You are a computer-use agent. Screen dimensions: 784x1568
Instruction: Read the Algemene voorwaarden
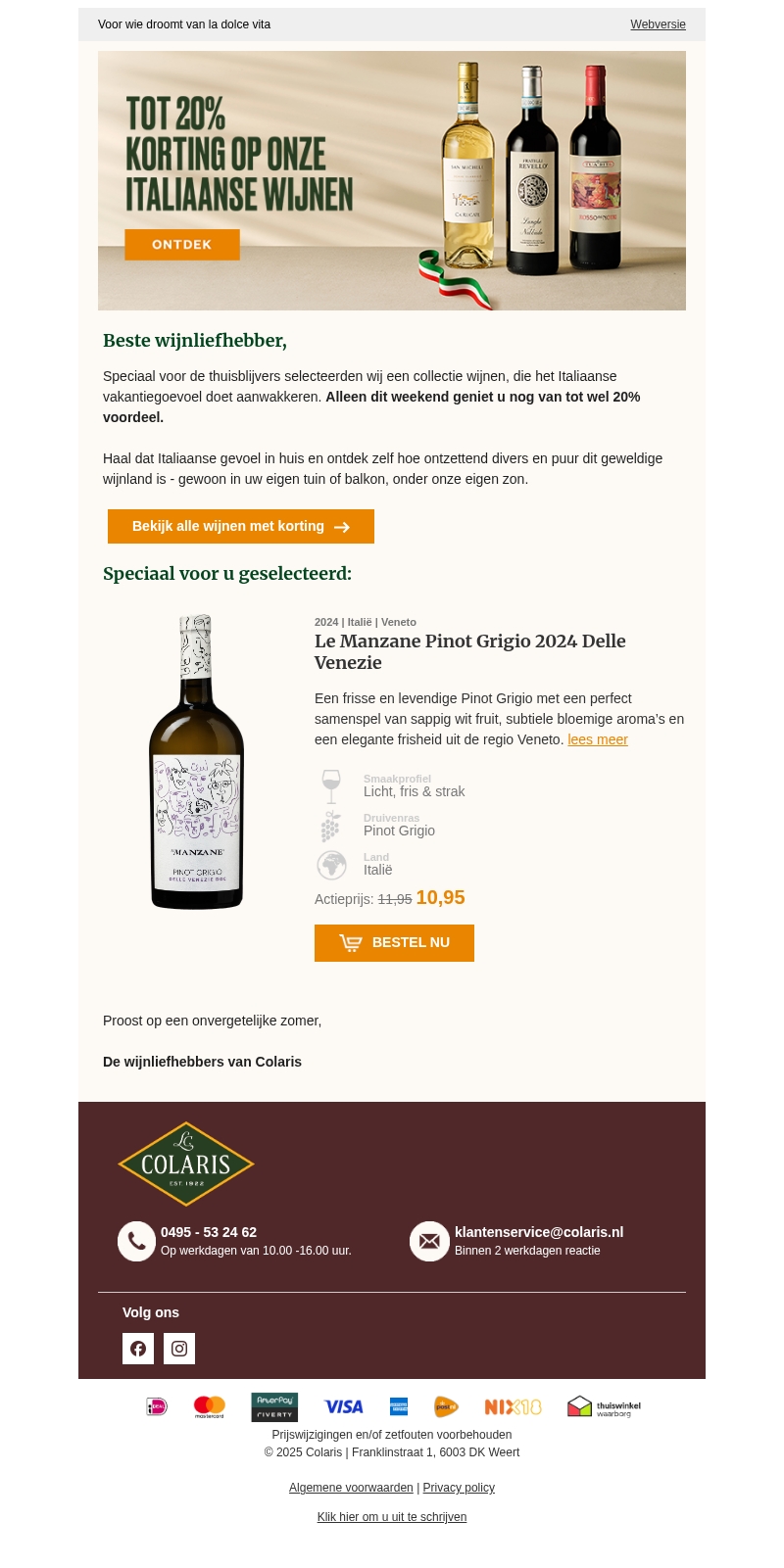(x=351, y=1488)
